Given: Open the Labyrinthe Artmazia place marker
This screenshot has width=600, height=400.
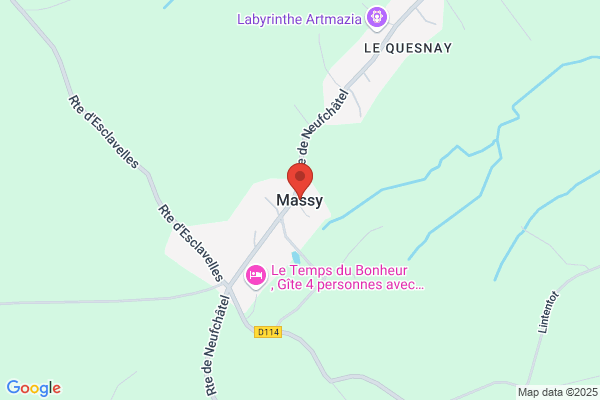Looking at the screenshot, I should click(377, 18).
